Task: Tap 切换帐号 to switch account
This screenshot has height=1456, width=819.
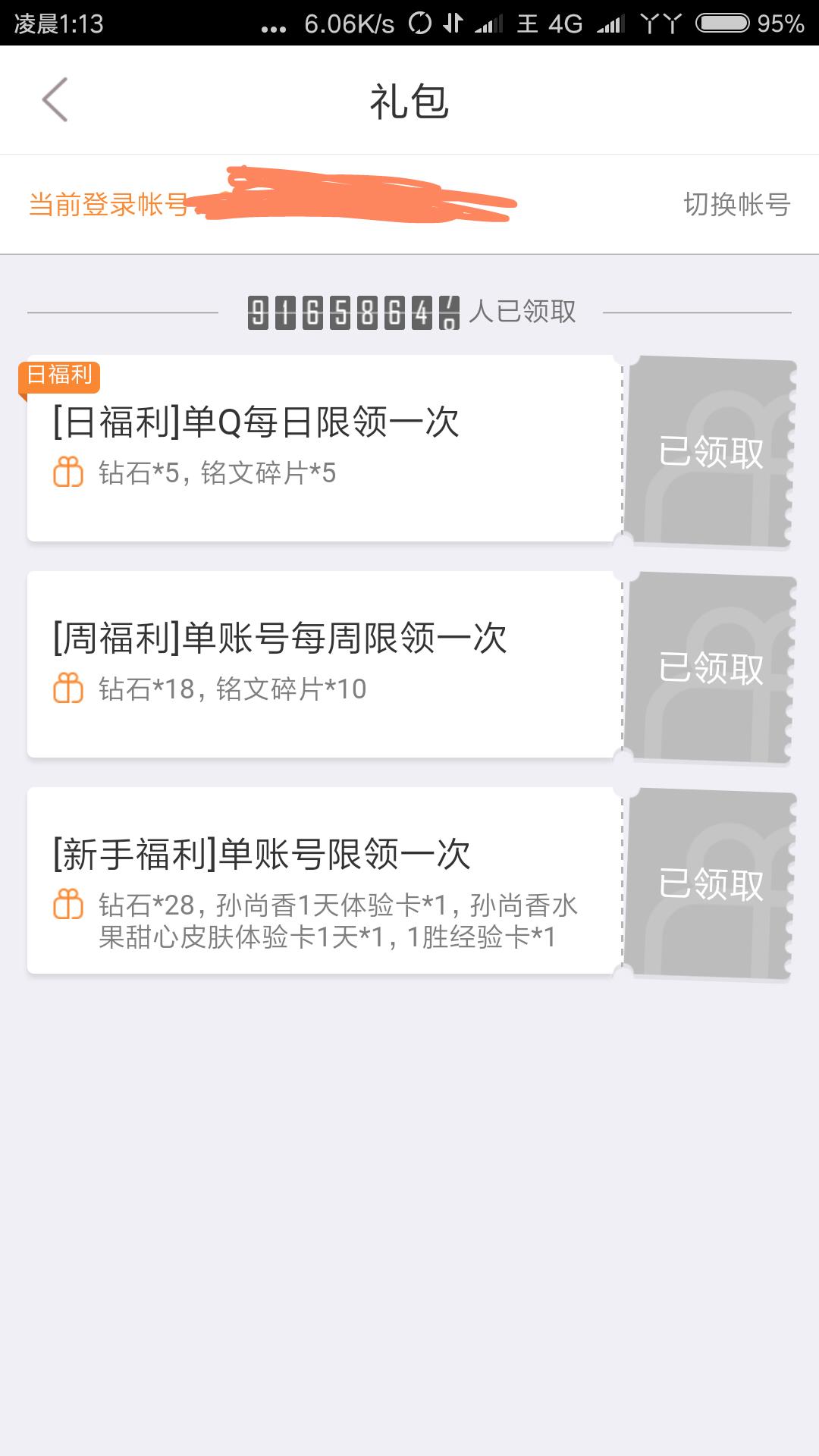Action: (737, 204)
